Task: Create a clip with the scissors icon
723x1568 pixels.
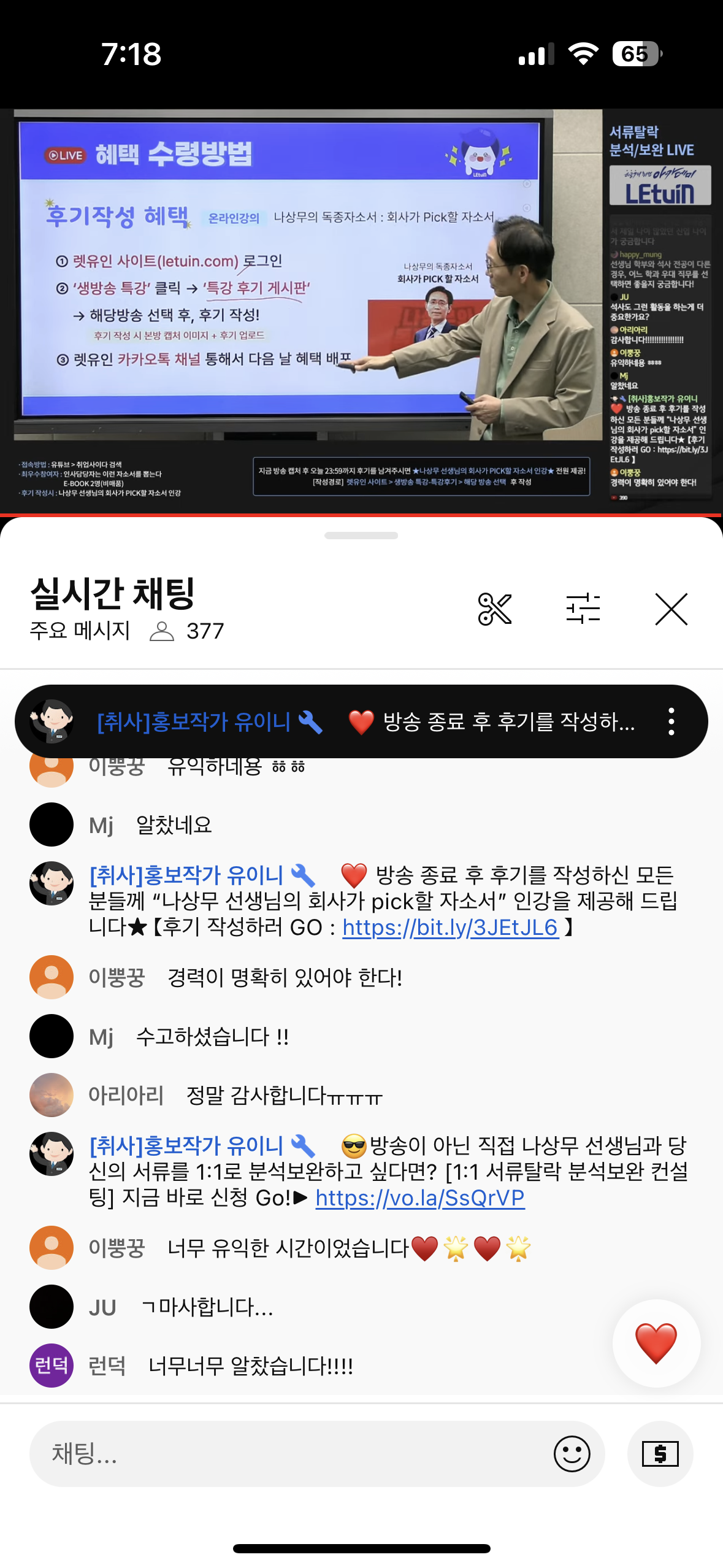Action: (x=494, y=609)
